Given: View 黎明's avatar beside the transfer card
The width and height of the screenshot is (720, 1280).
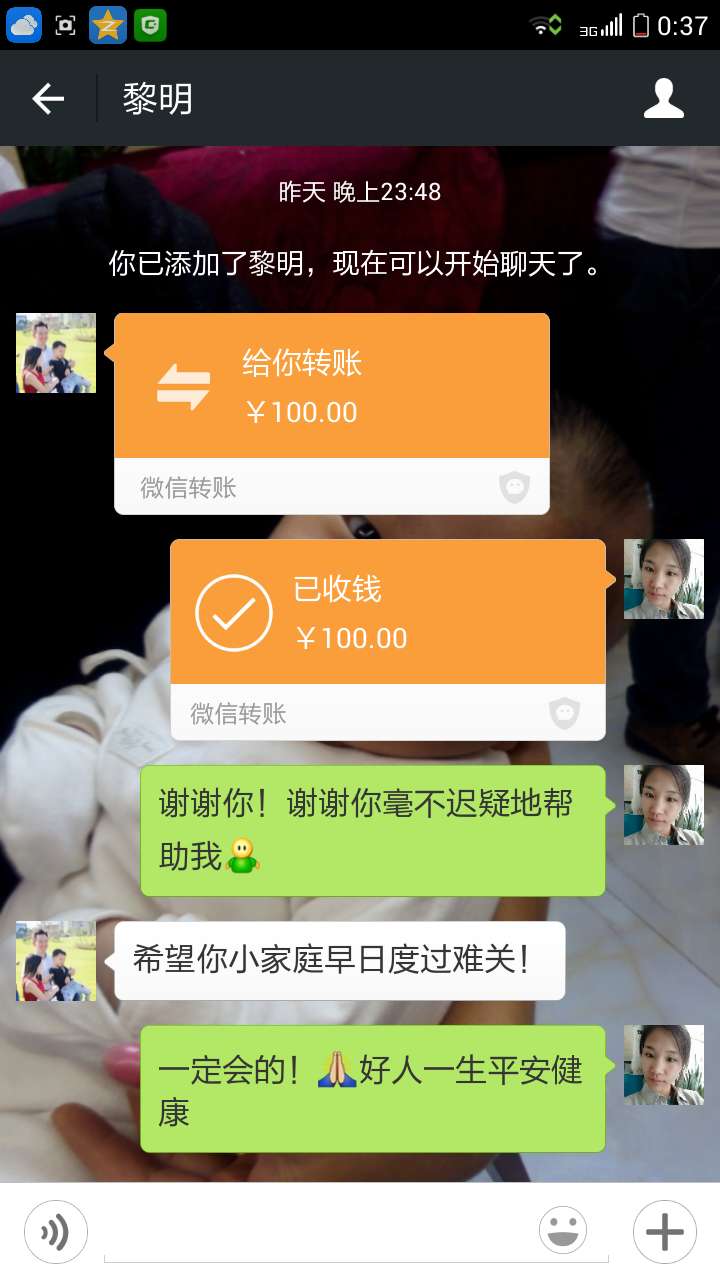Looking at the screenshot, I should tap(56, 353).
